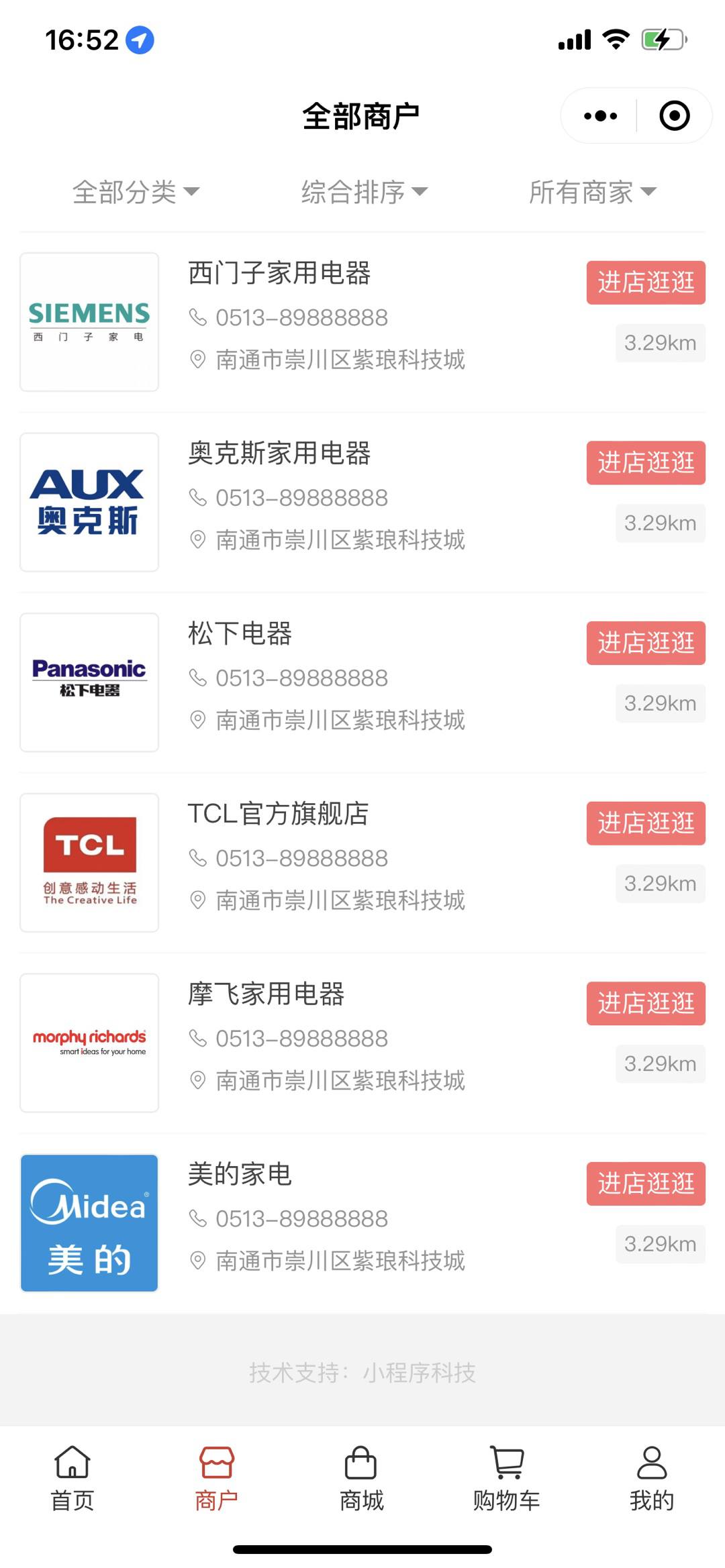Visit the 奥克斯家用电器 store via 进店逛逛

pos(645,463)
